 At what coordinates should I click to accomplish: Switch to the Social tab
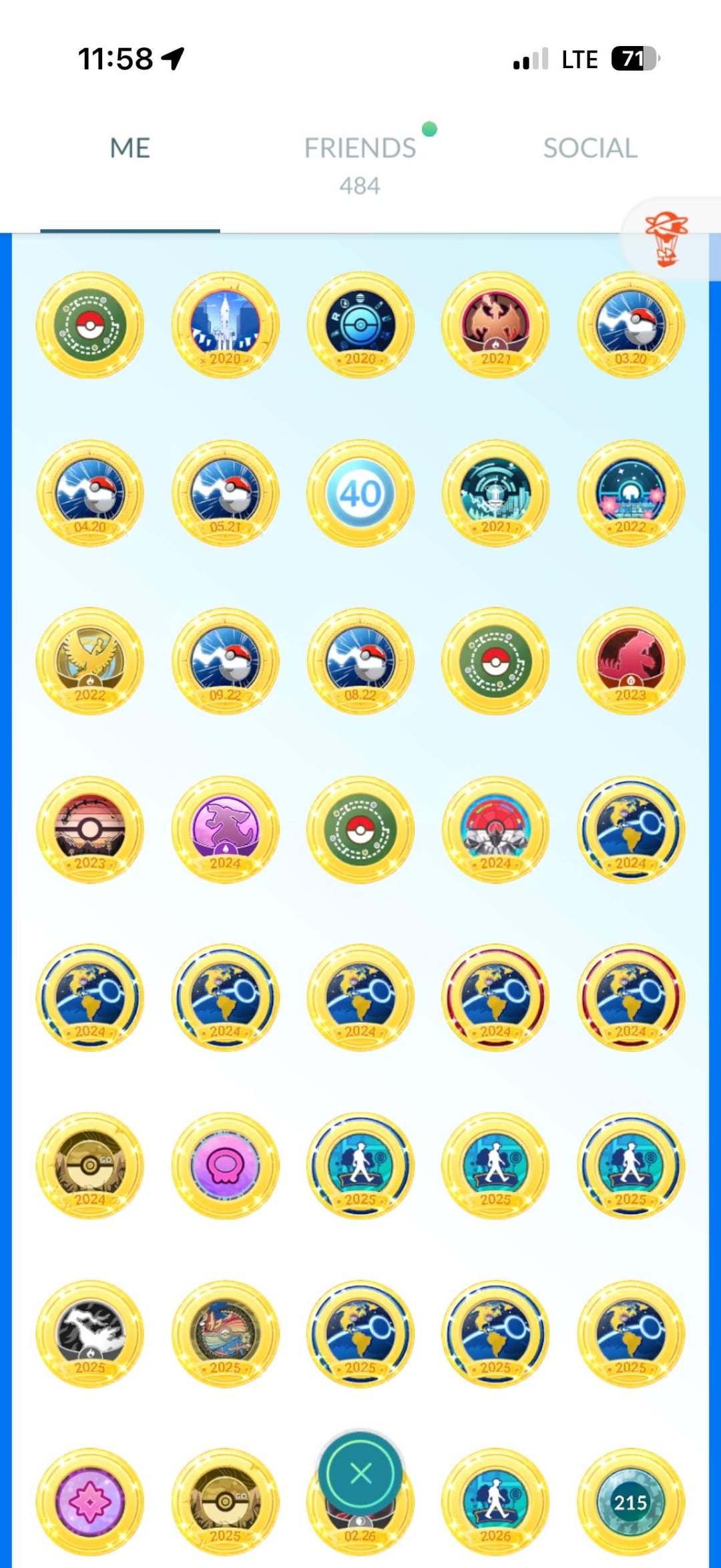pos(590,148)
